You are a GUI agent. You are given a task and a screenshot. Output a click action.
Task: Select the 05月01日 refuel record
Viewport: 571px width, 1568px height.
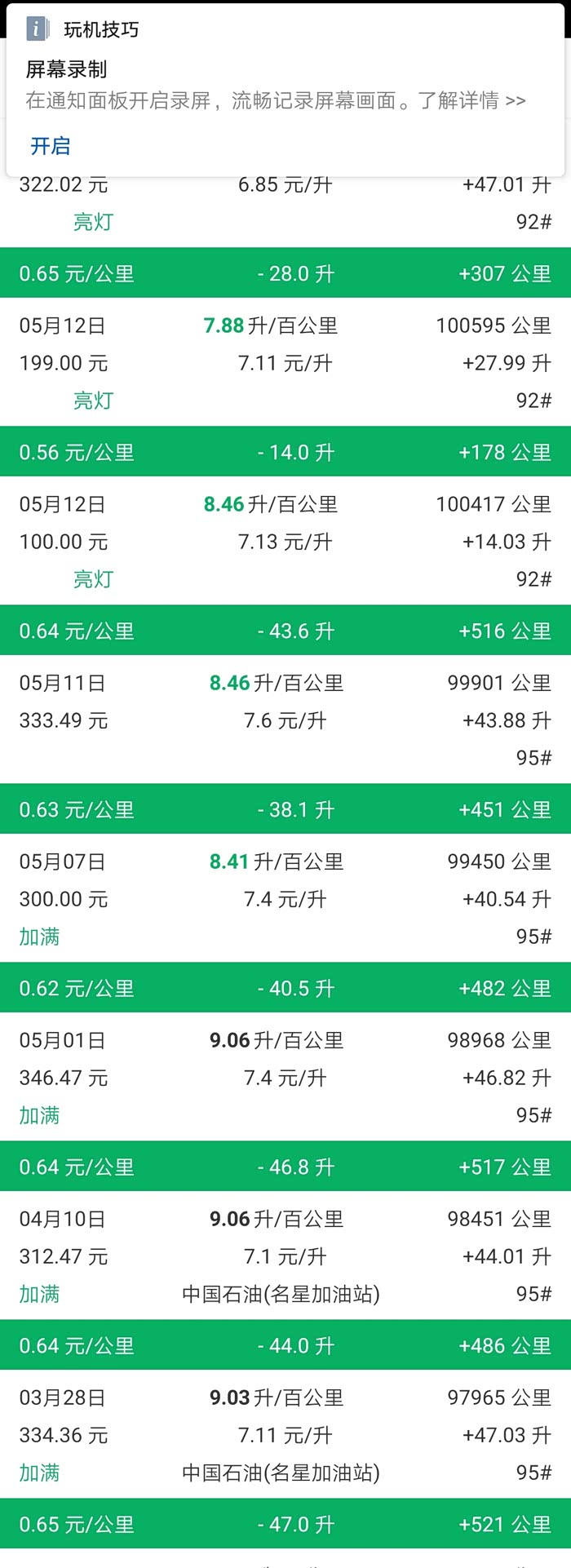click(285, 1077)
